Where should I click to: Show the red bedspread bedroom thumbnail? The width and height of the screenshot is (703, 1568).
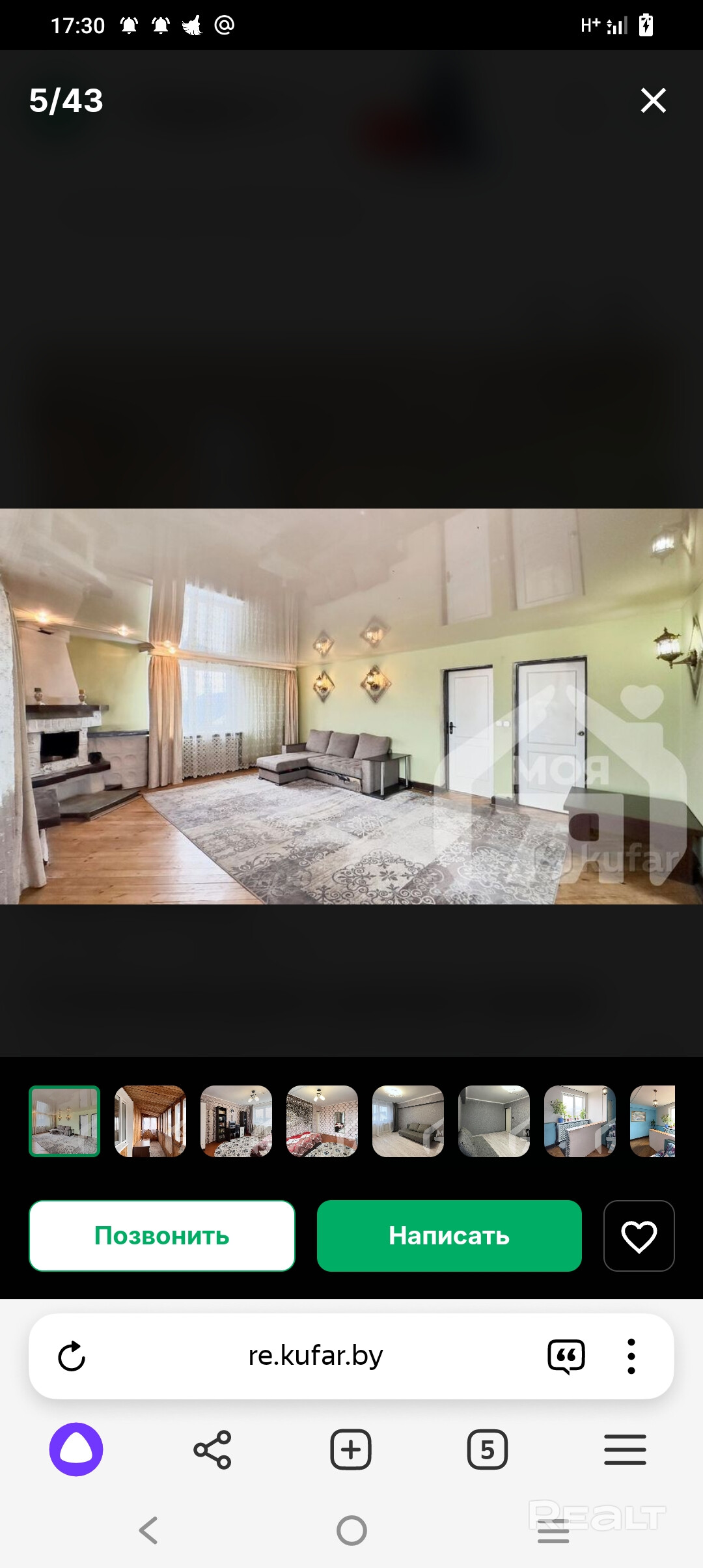pos(322,1121)
